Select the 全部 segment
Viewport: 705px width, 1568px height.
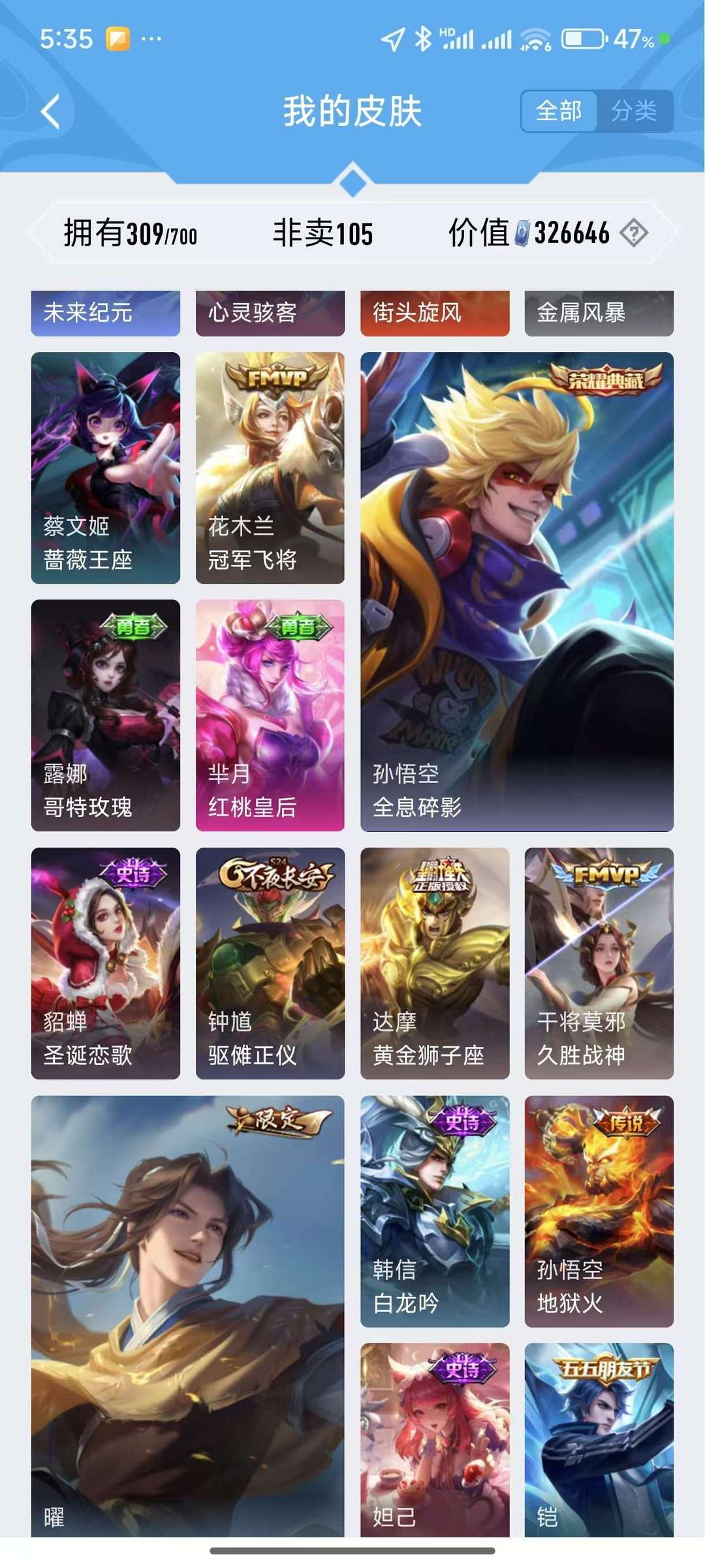coord(559,111)
